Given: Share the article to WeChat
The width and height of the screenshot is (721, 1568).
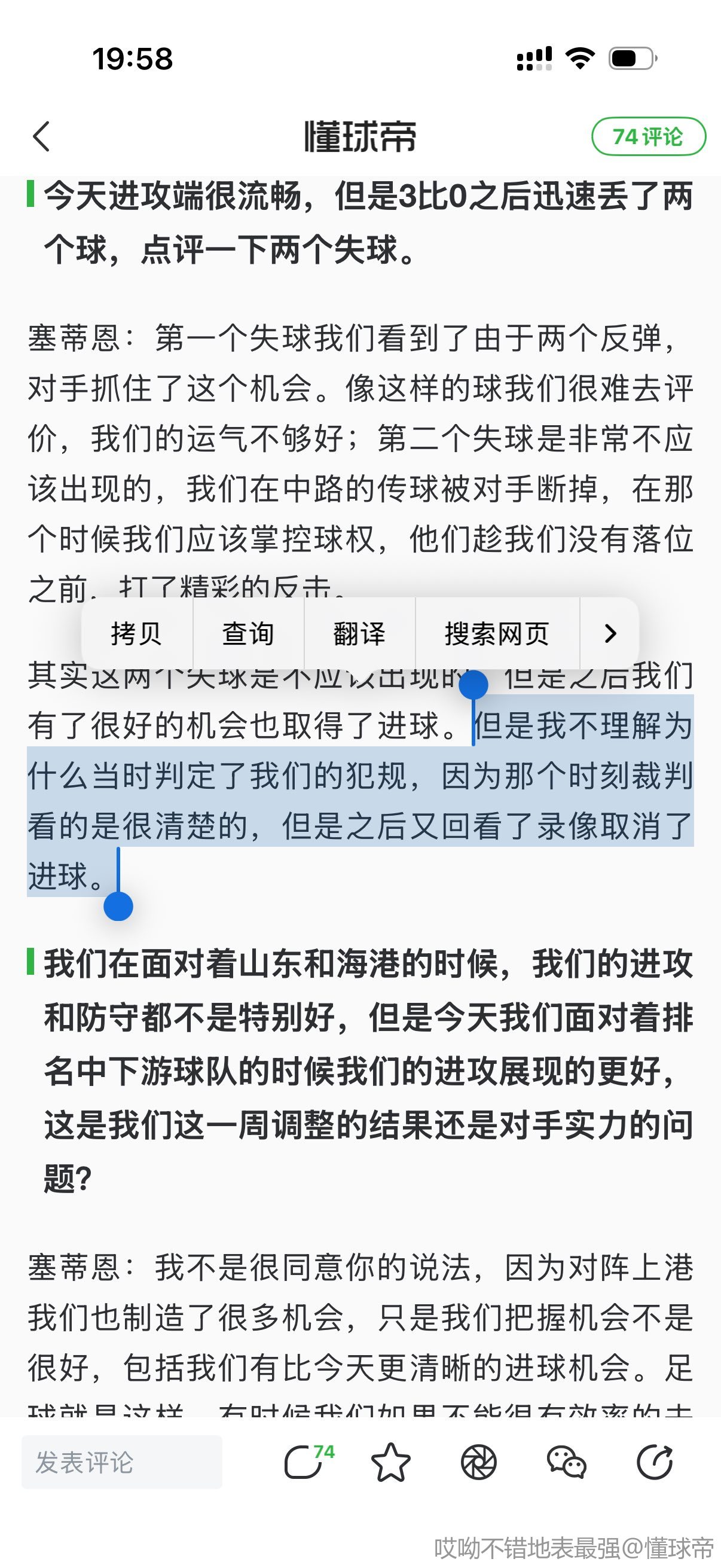Looking at the screenshot, I should click(566, 1462).
